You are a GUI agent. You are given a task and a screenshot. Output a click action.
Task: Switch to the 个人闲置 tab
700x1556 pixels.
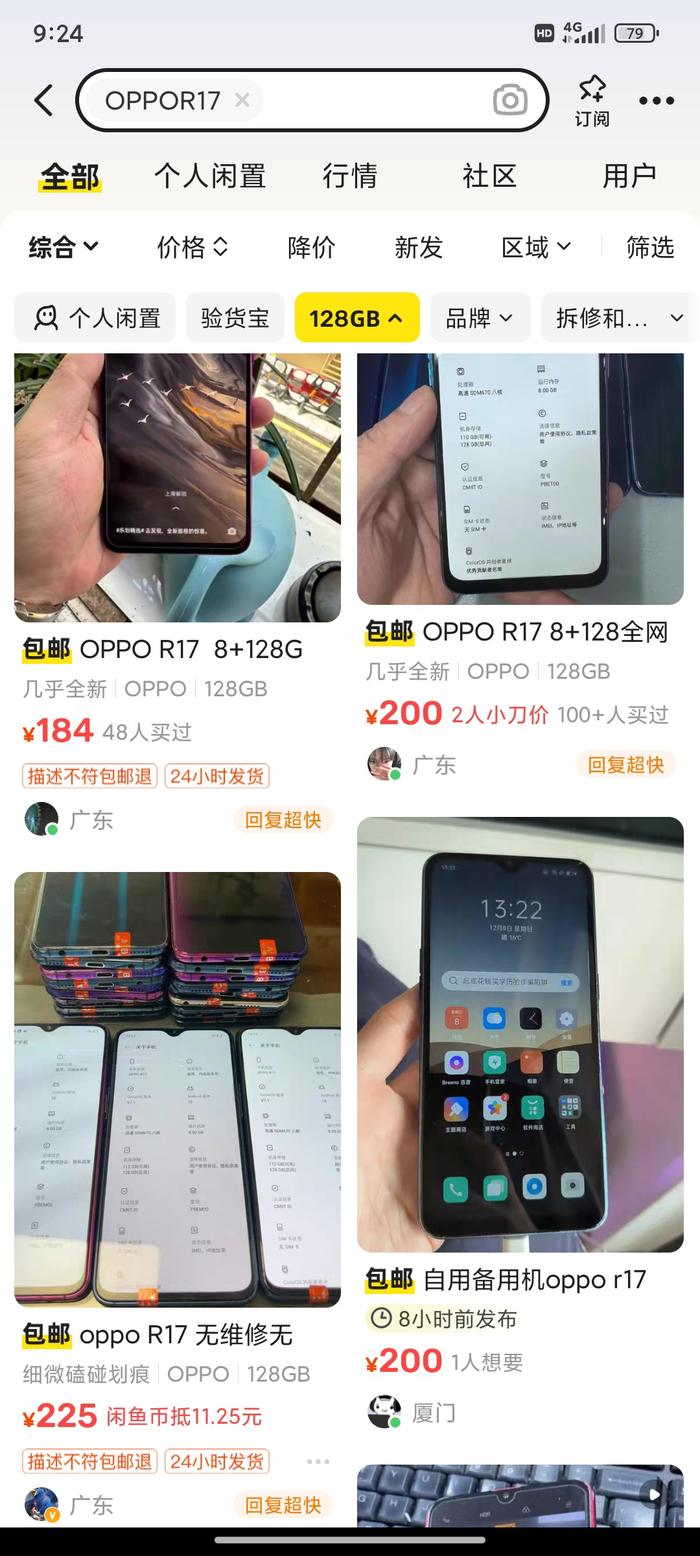point(209,176)
